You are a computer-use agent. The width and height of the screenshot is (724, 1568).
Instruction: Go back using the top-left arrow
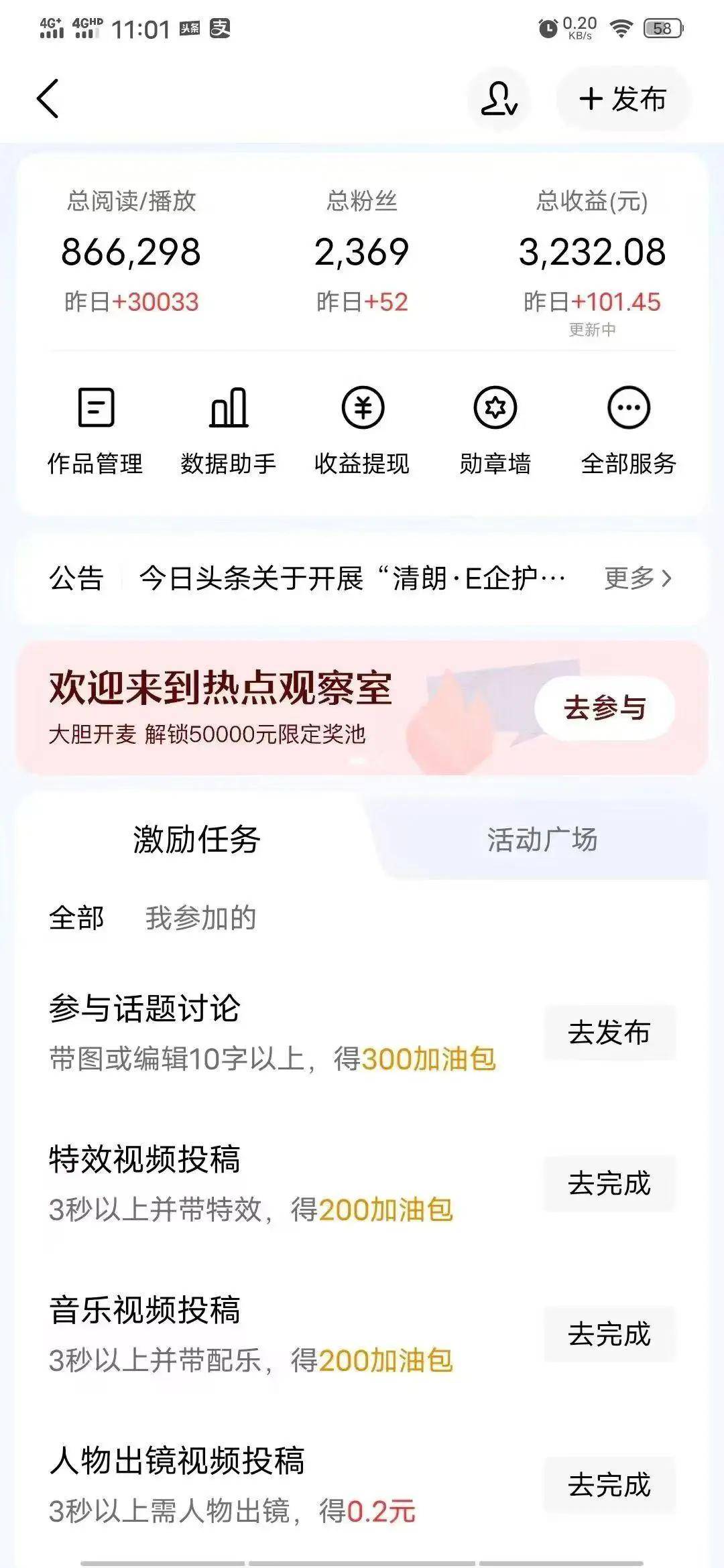click(x=48, y=99)
